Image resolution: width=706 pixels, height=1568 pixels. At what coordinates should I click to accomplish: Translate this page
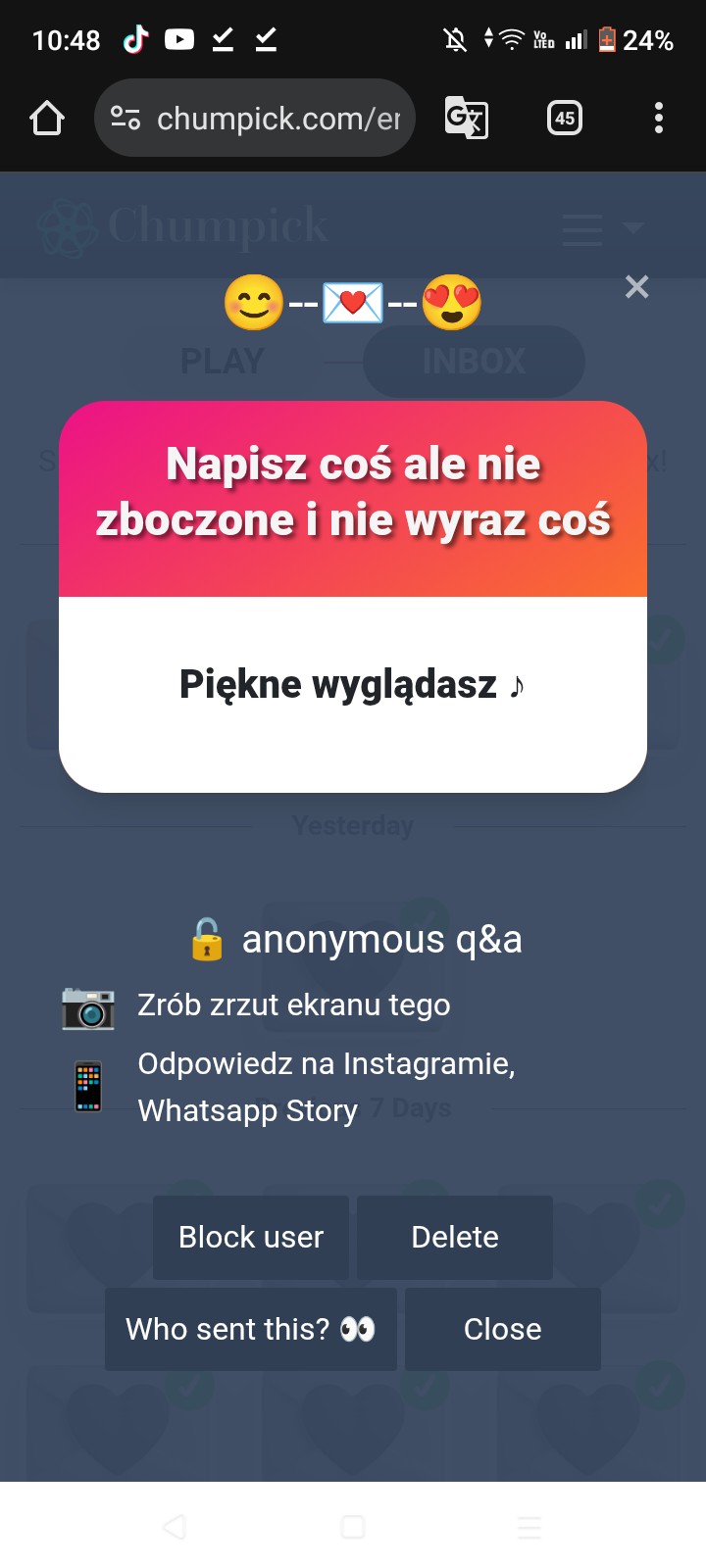(466, 119)
